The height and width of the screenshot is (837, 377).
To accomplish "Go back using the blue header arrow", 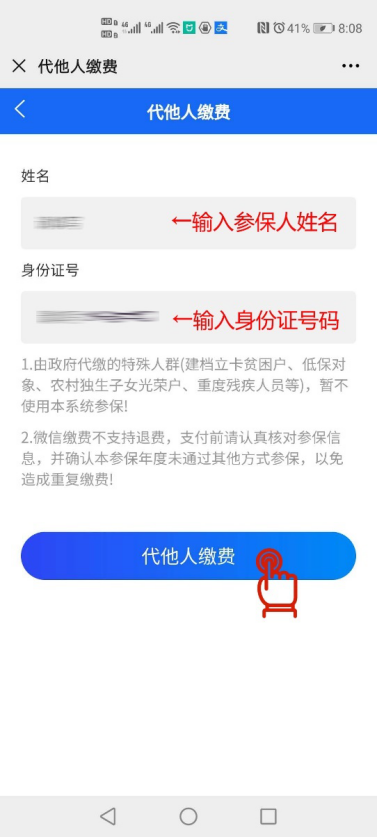I will click(20, 109).
